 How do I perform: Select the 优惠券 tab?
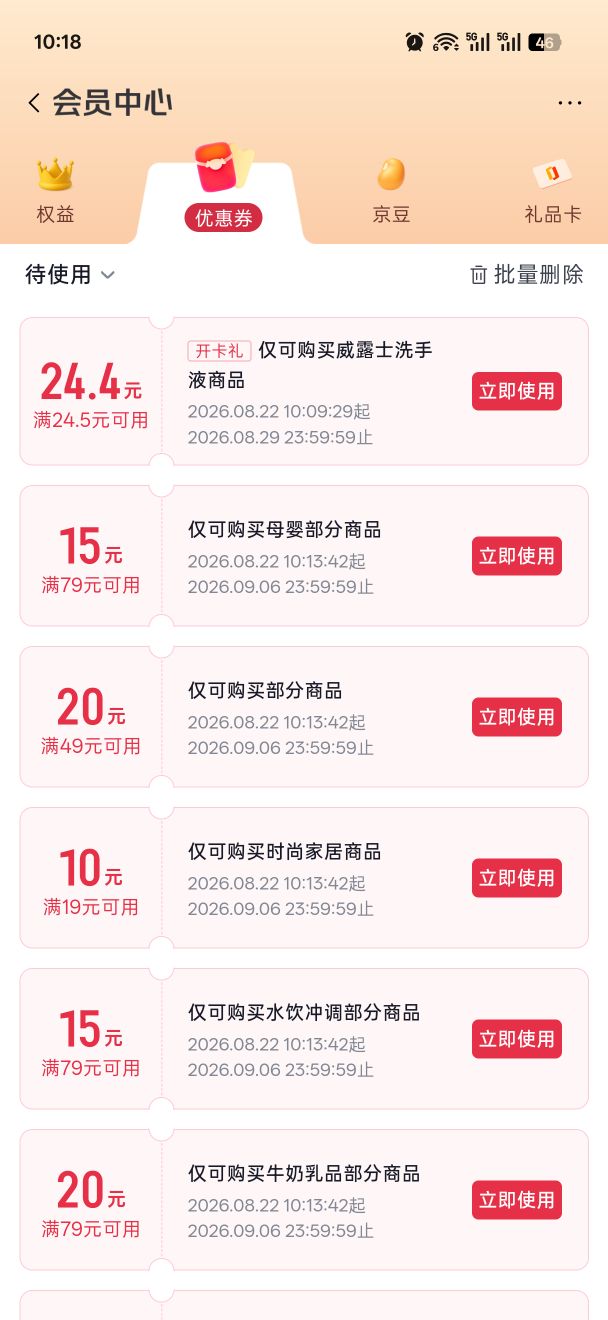[x=224, y=192]
